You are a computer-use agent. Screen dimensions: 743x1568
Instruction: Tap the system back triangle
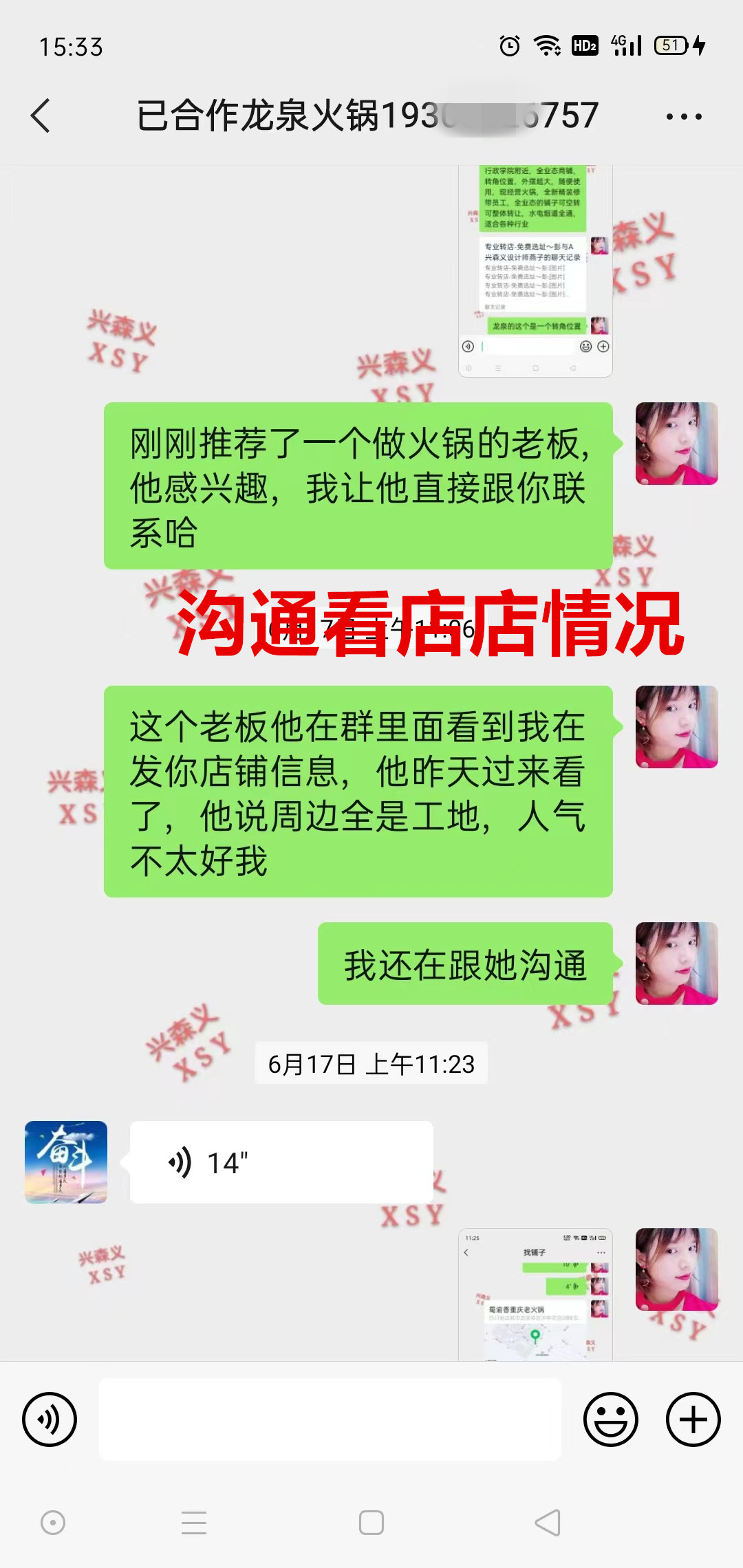pyautogui.click(x=548, y=1523)
